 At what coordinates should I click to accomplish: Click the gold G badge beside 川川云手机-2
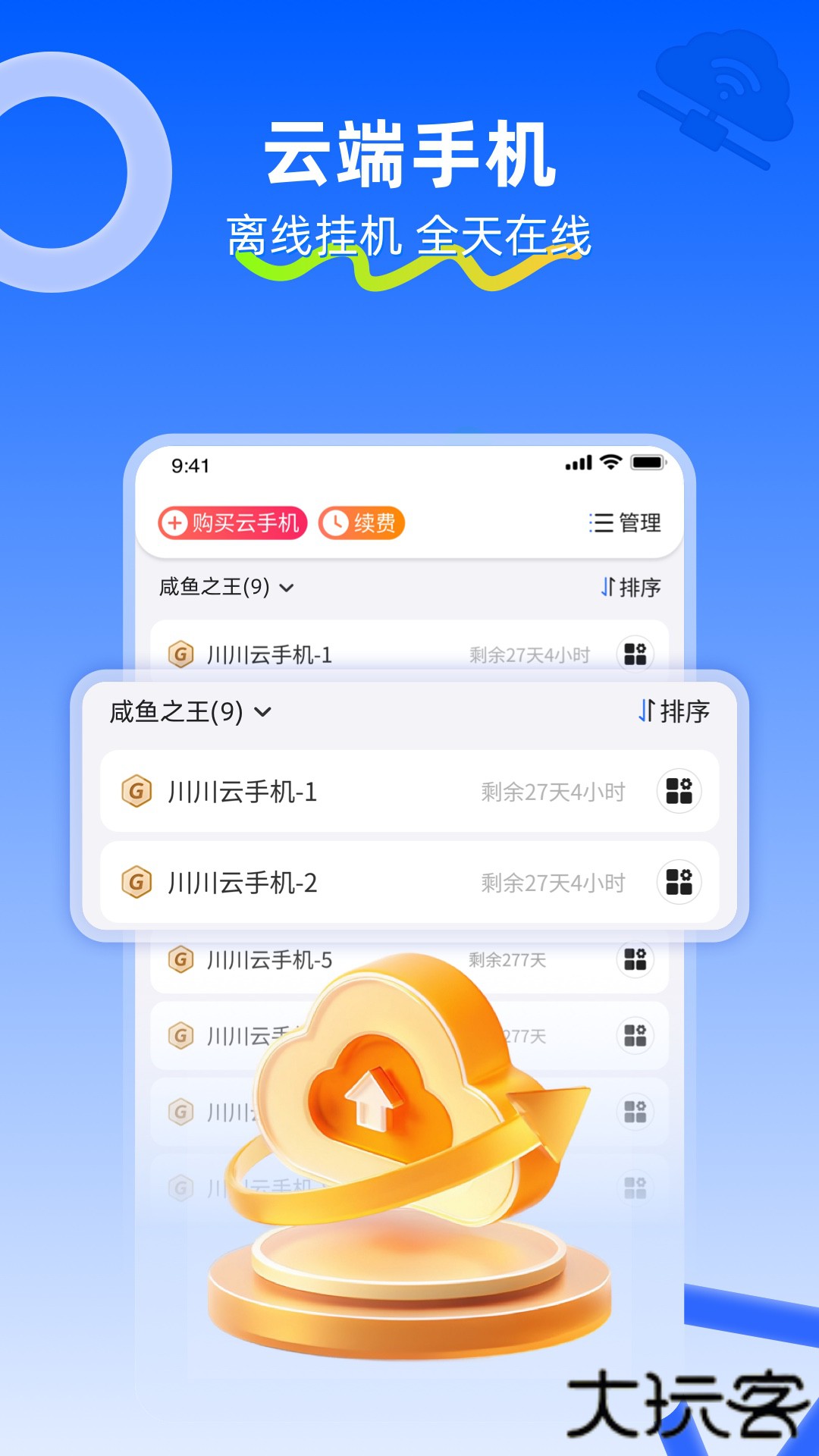click(136, 882)
